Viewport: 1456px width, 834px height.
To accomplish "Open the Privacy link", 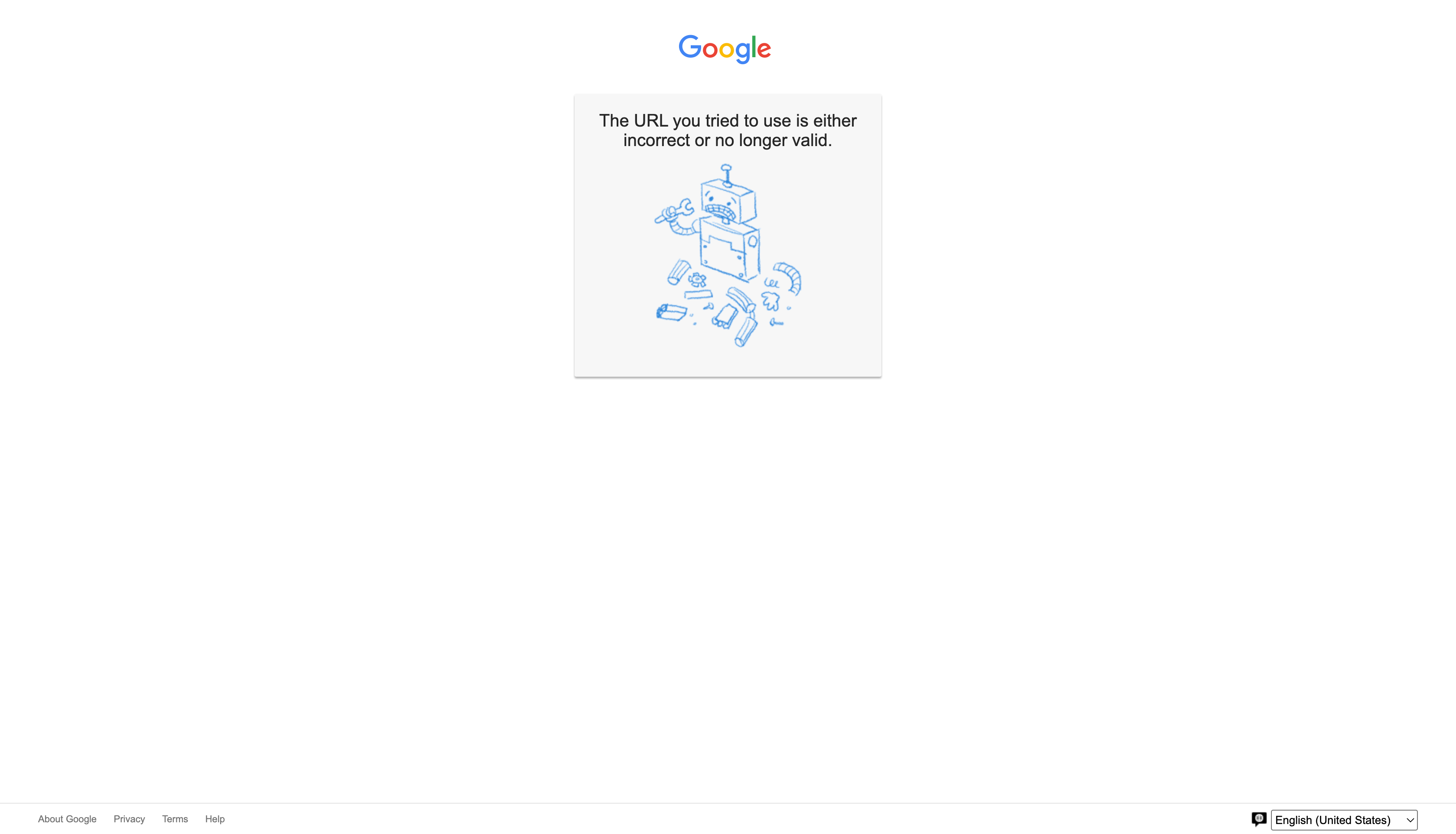I will point(129,819).
